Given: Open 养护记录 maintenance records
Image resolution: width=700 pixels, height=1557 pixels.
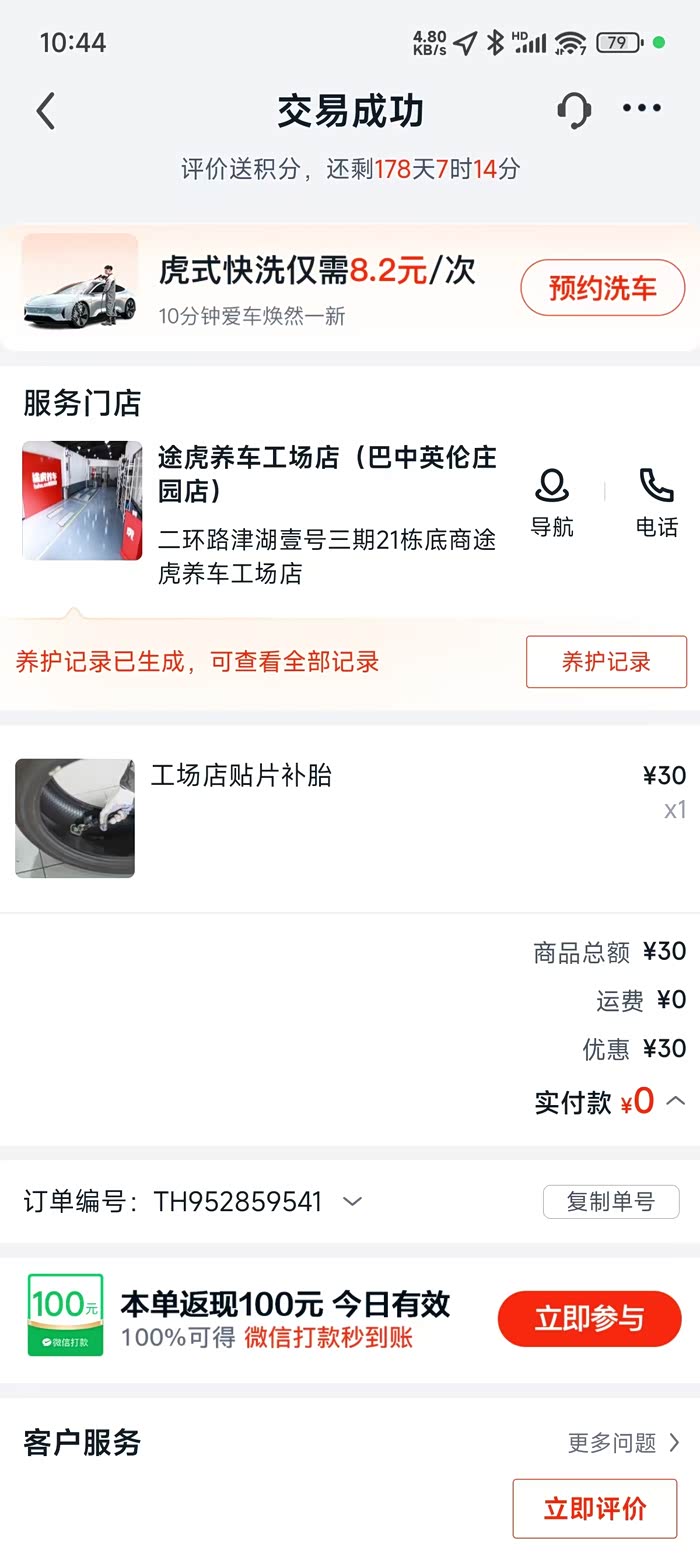Looking at the screenshot, I should tap(606, 661).
